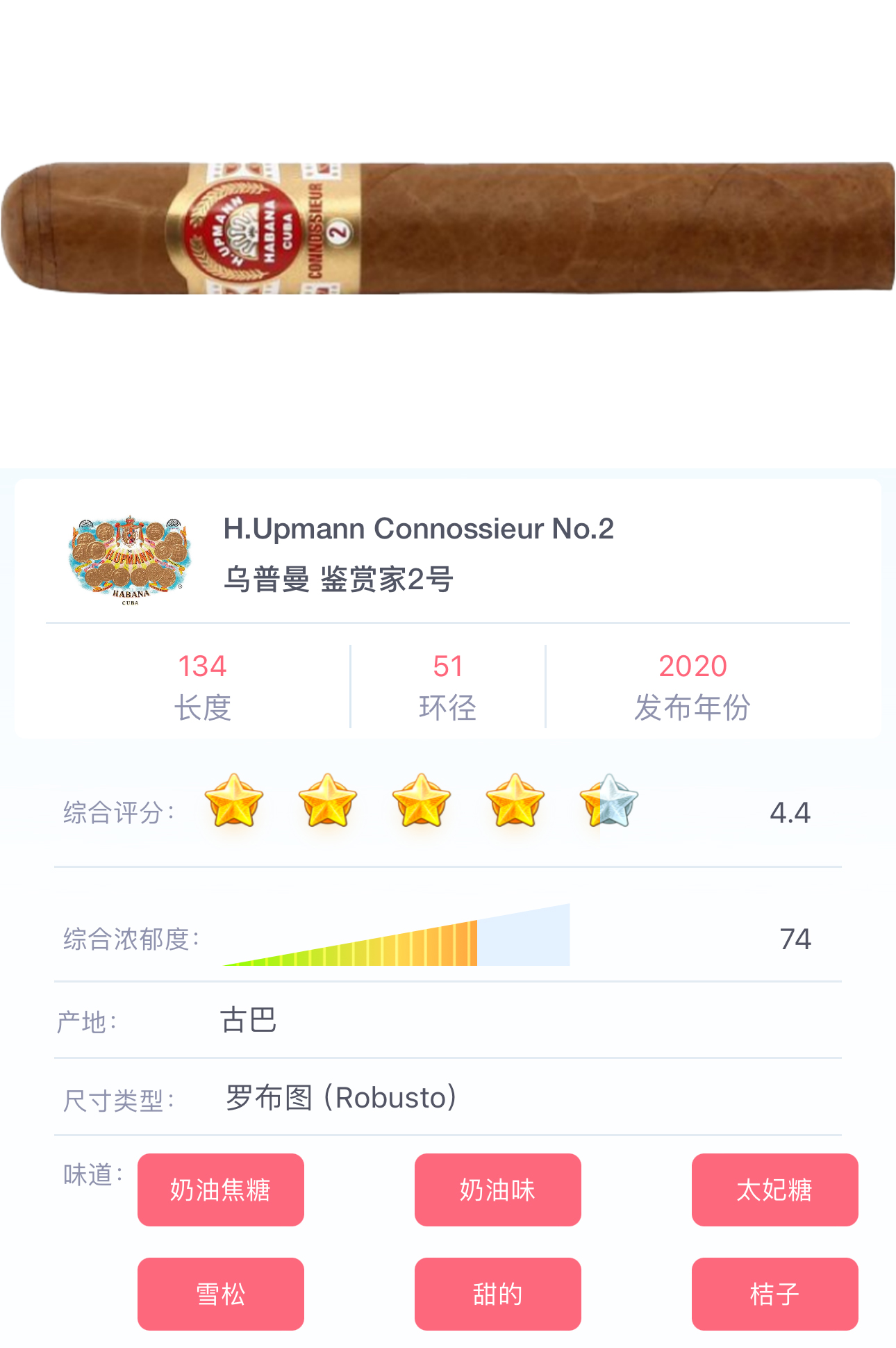Screen dimensions: 896x1348
Task: Choose the 雪松 flavor chip
Action: click(220, 1294)
